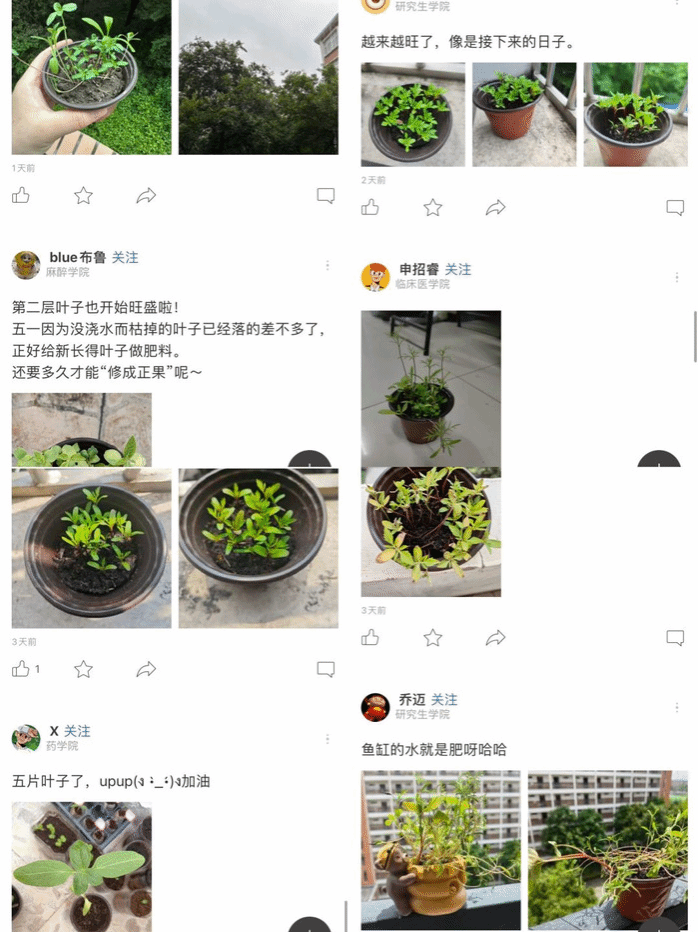Open the overflow menu on X's post
Viewport: 698px width, 932px height.
327,738
